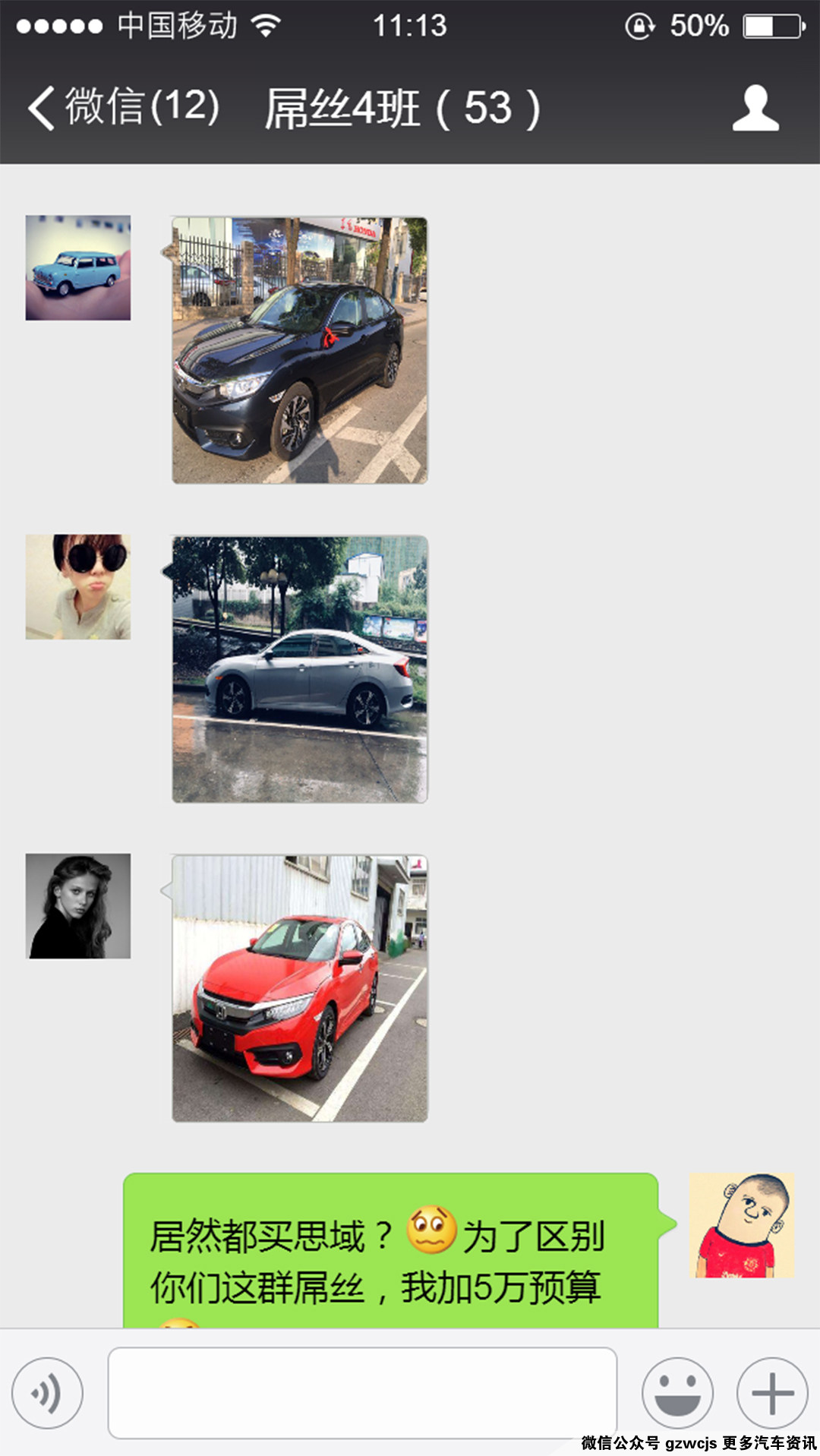Tap the sunglasses girl avatar
This screenshot has width=820, height=1456.
pos(78,586)
